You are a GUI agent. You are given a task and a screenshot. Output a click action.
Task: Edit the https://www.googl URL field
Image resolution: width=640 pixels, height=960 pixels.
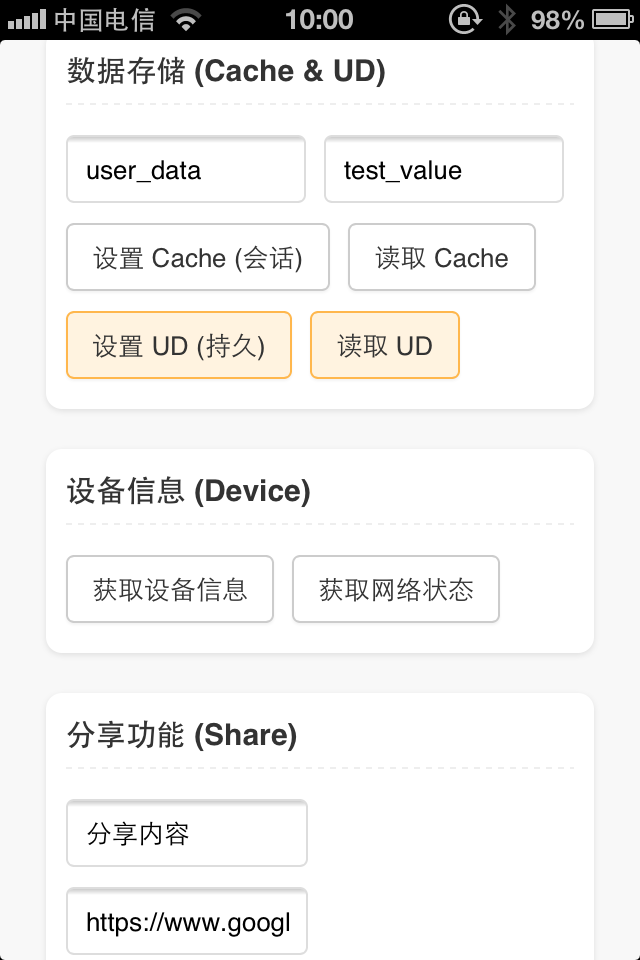[187, 921]
